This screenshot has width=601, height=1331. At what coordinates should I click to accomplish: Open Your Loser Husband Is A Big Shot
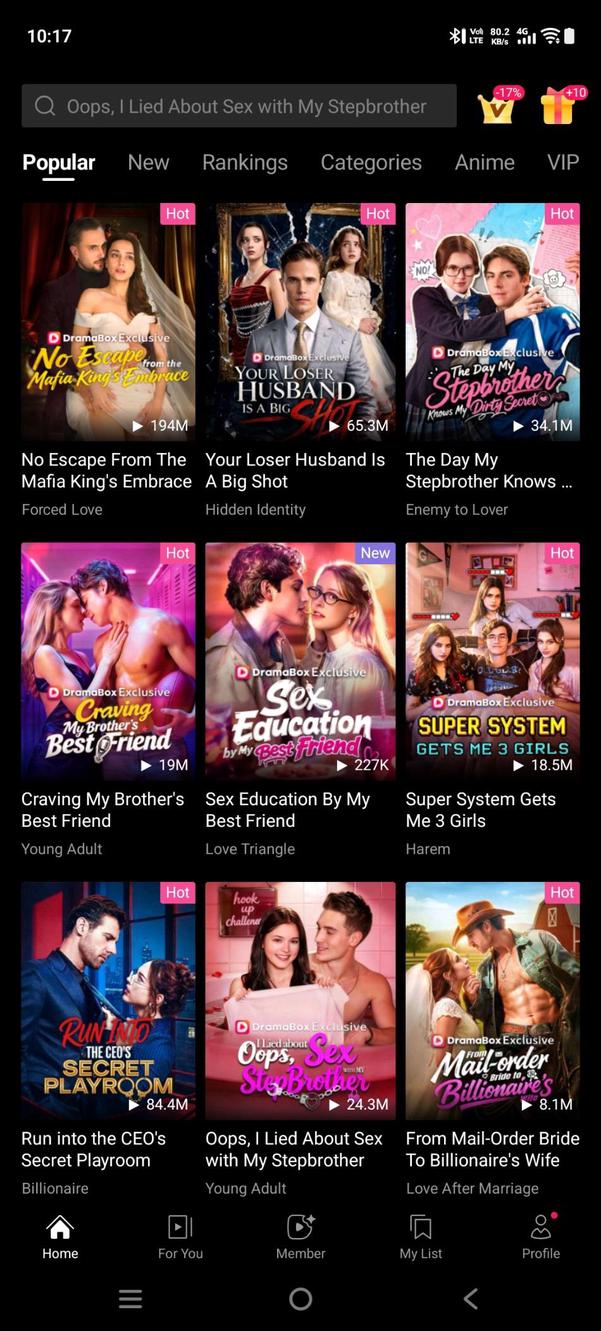300,322
